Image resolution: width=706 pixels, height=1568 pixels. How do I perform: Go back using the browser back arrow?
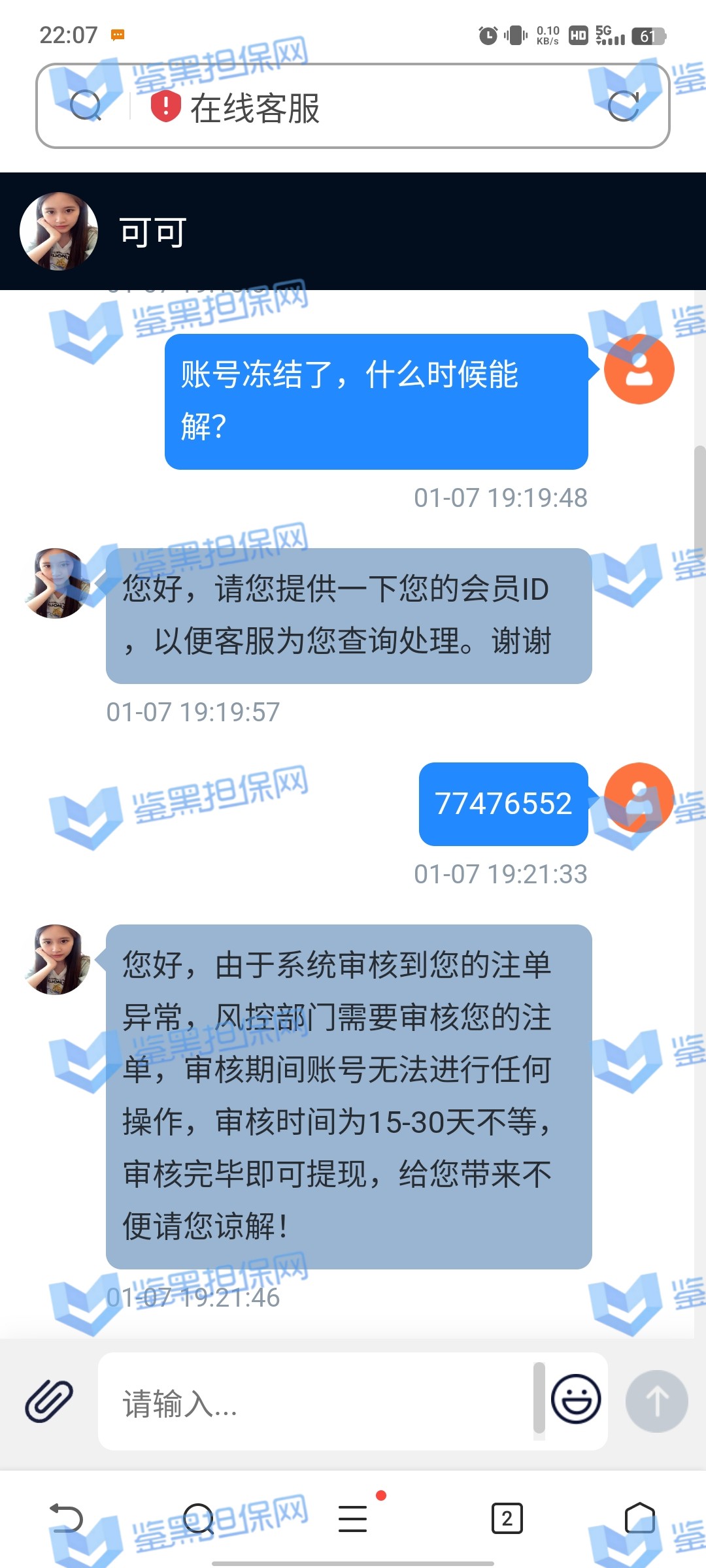(x=66, y=1518)
